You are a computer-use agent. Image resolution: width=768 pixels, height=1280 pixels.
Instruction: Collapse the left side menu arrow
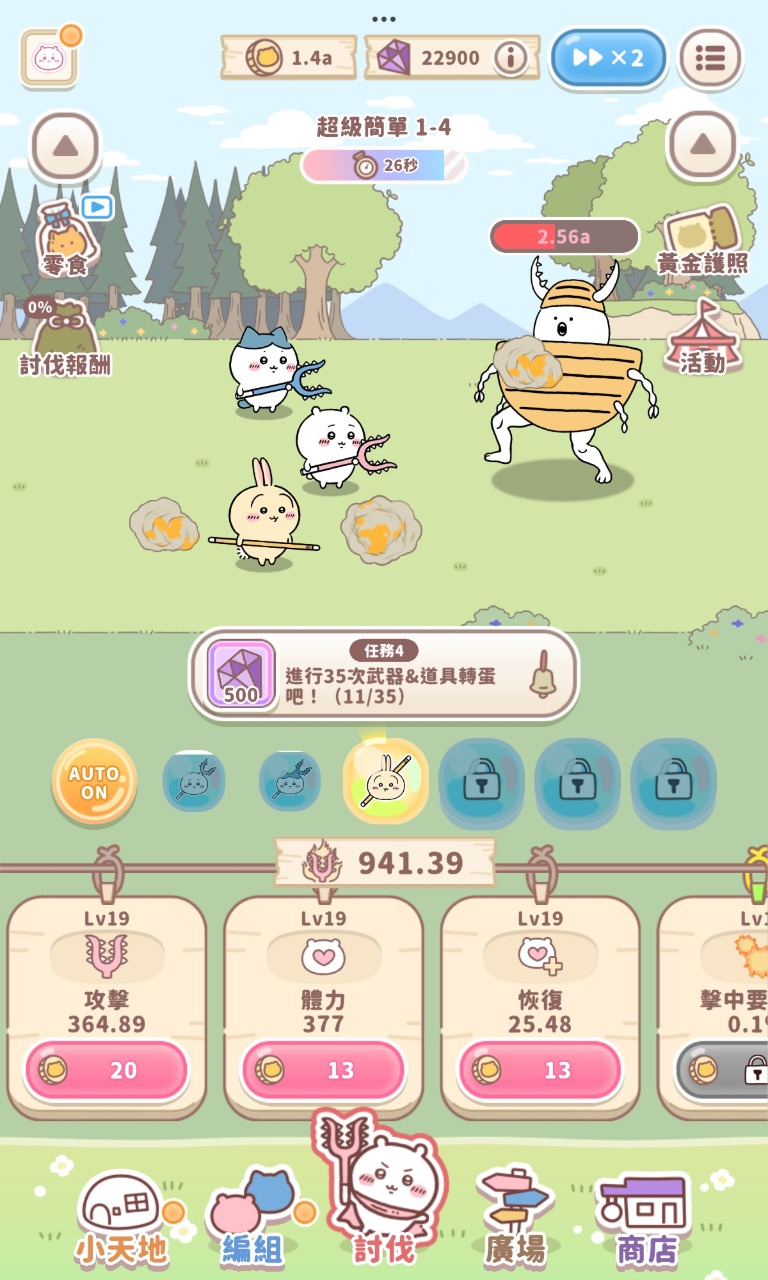pyautogui.click(x=66, y=146)
